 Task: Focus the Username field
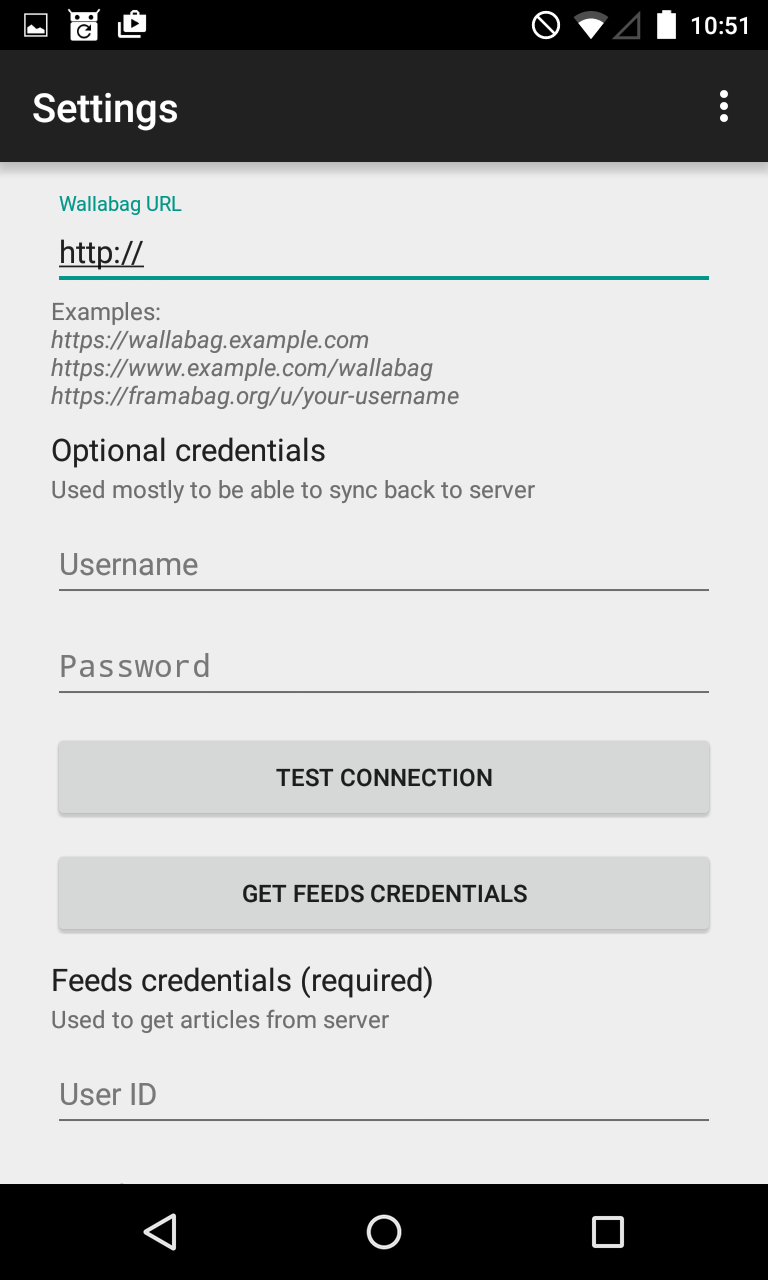click(x=384, y=565)
